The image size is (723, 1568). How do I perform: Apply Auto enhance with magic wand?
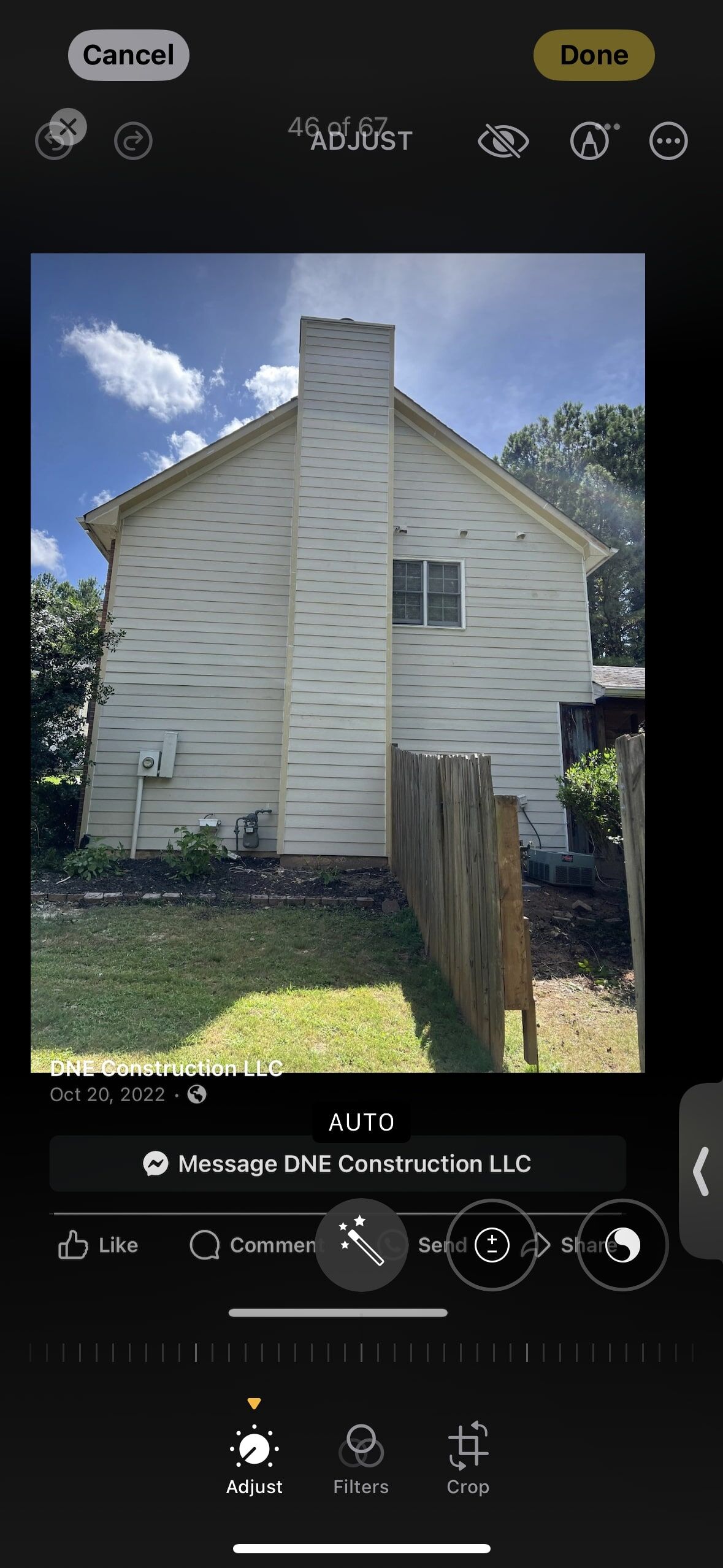pos(361,1245)
